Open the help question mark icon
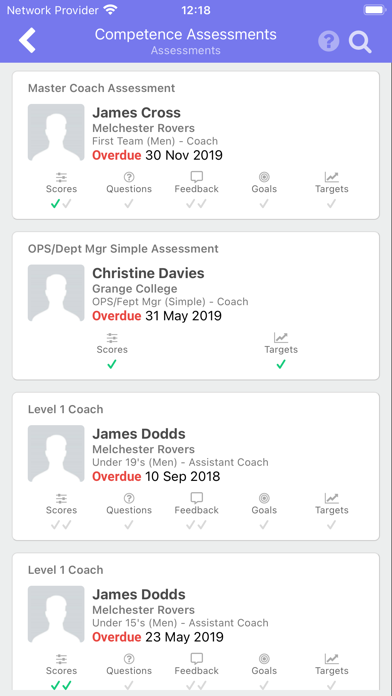Image resolution: width=392 pixels, height=696 pixels. pyautogui.click(x=329, y=42)
